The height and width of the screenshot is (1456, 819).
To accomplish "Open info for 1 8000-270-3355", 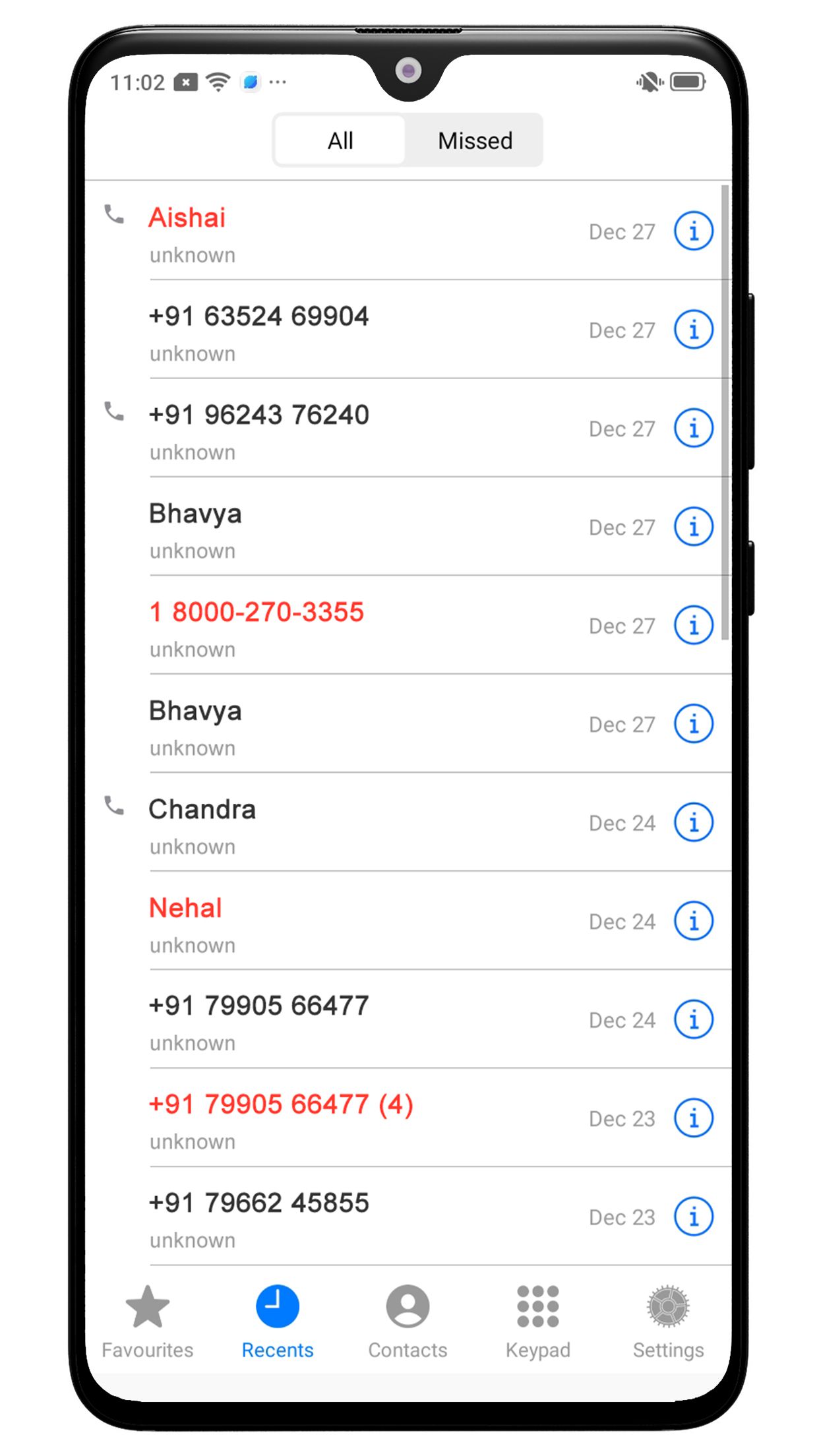I will (693, 625).
